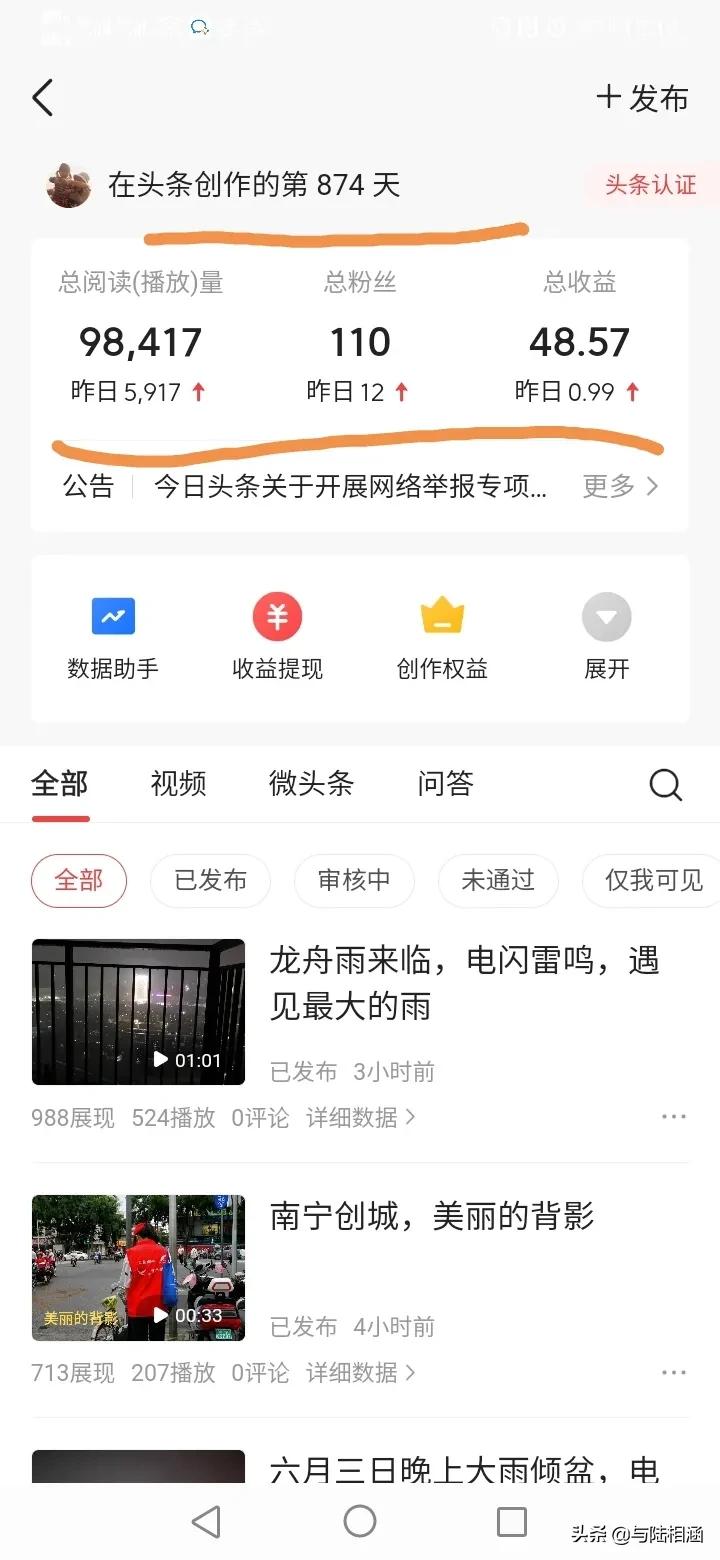
Task: Open the 龙舟雨来临 video thumbnail
Action: point(138,1012)
